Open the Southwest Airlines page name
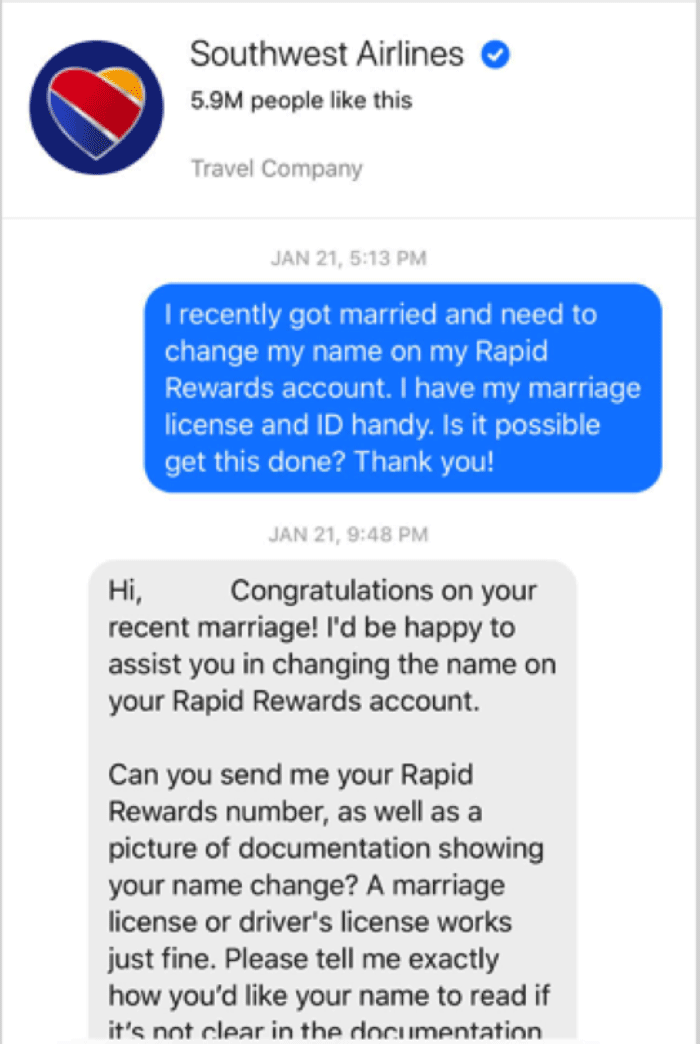Viewport: 700px width, 1044px height. click(327, 54)
